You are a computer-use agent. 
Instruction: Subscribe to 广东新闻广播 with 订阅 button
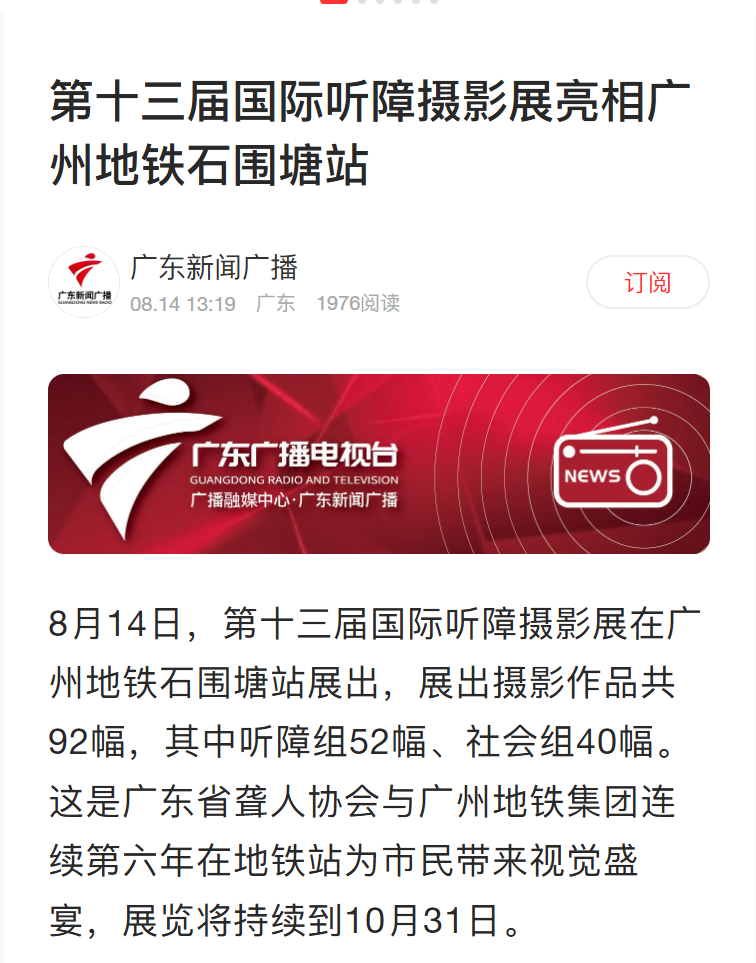647,282
